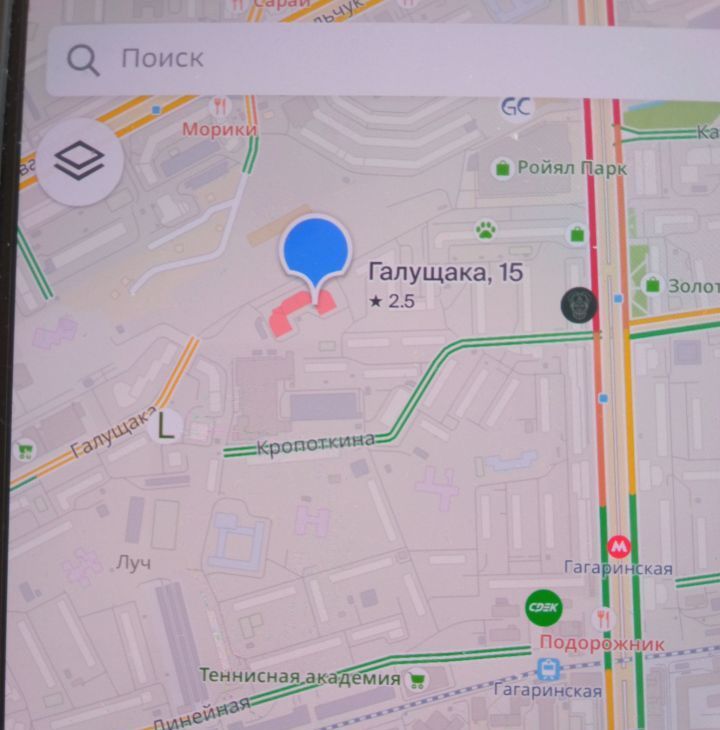The image size is (720, 730).
Task: Open the Подорожник restaurant marker
Action: (602, 617)
